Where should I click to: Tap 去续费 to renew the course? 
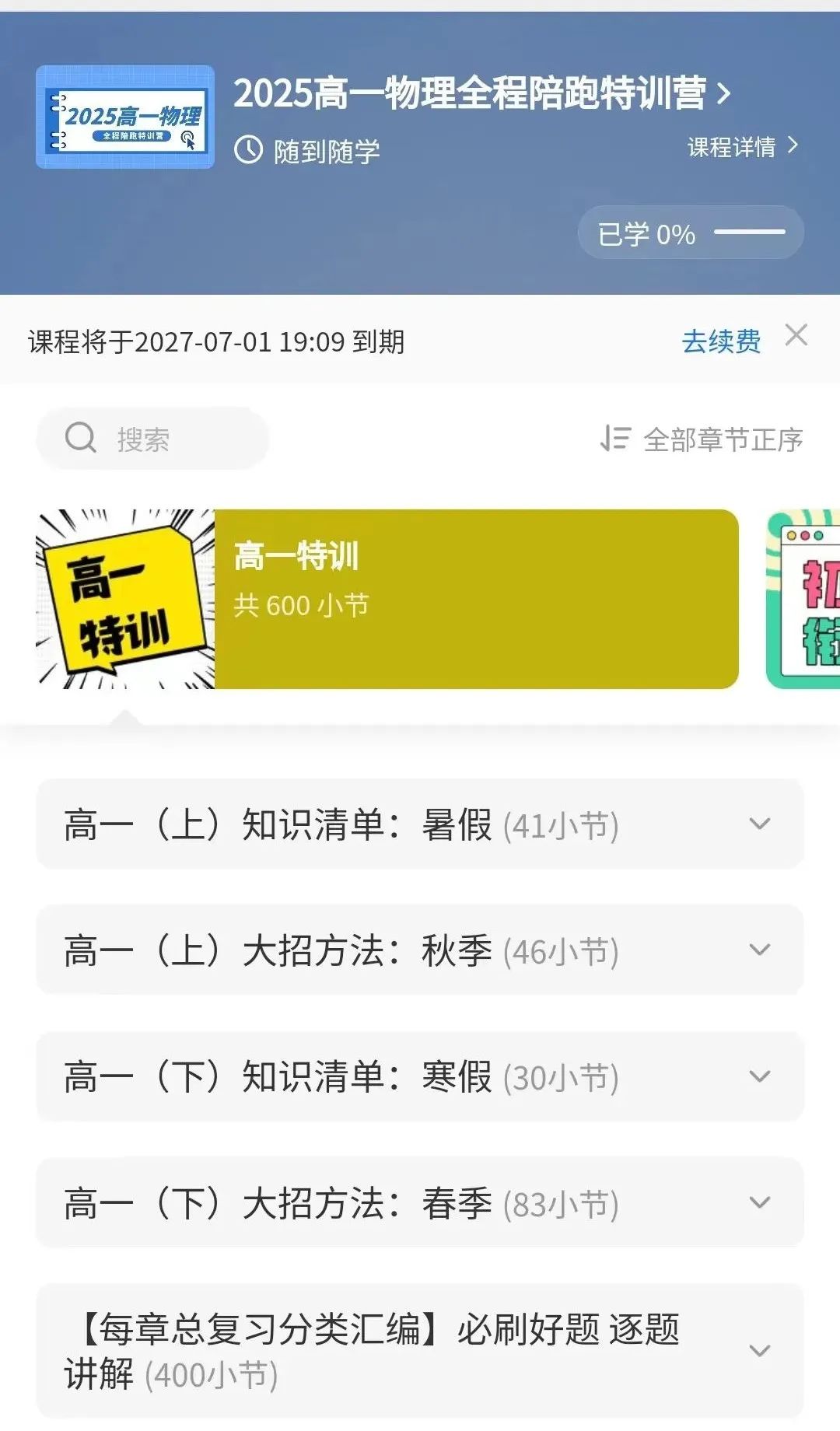pyautogui.click(x=721, y=341)
